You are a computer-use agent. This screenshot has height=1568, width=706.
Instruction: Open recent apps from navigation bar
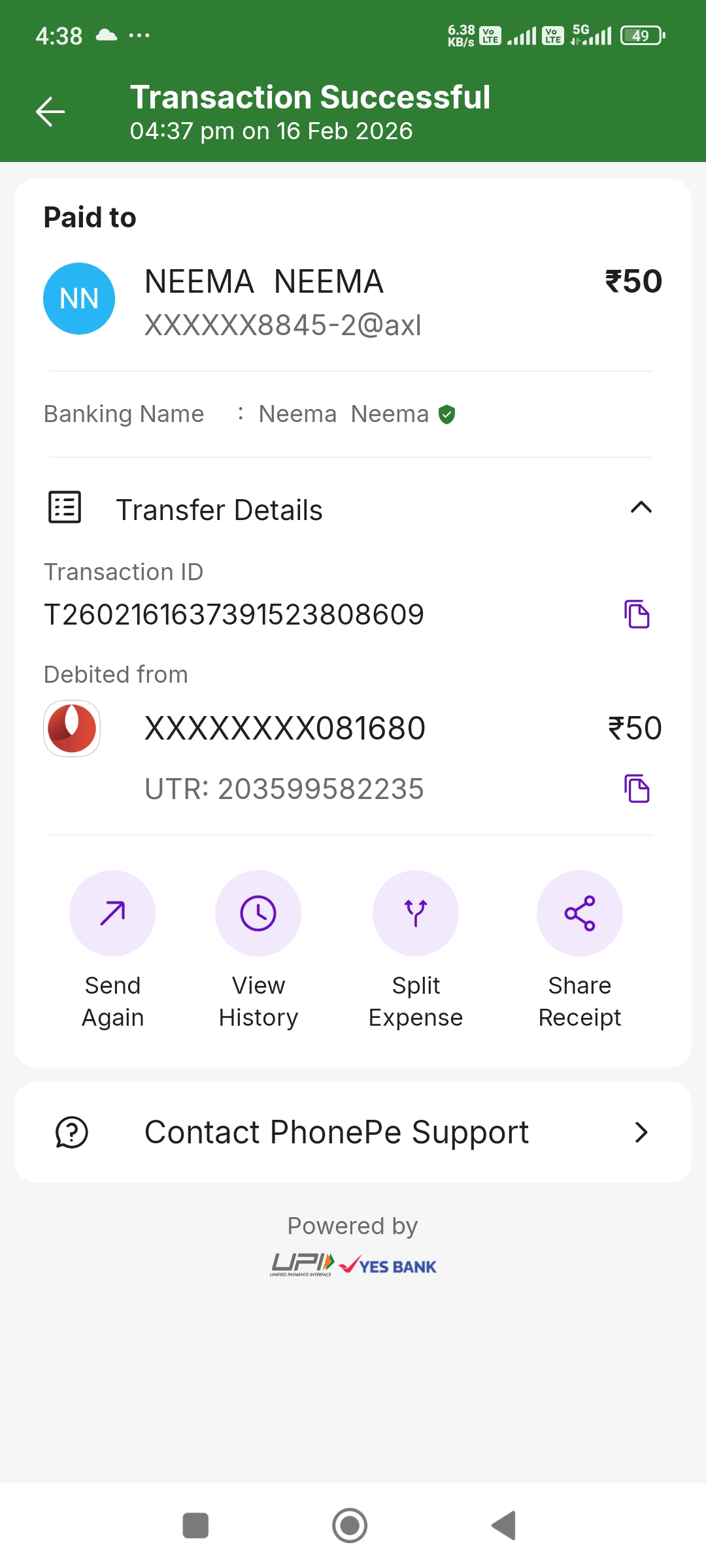point(195,1526)
